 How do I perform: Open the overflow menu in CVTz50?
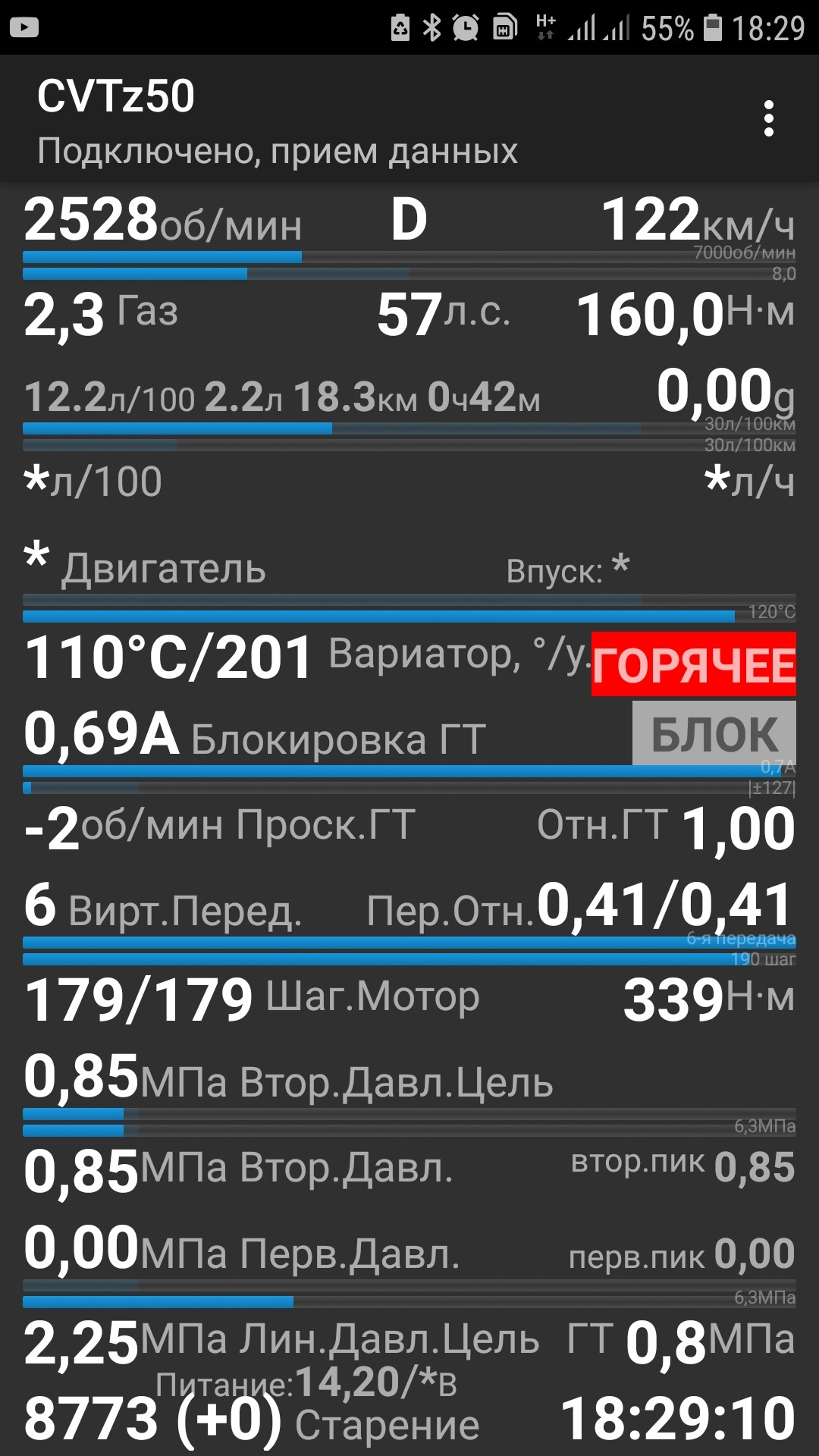(768, 119)
